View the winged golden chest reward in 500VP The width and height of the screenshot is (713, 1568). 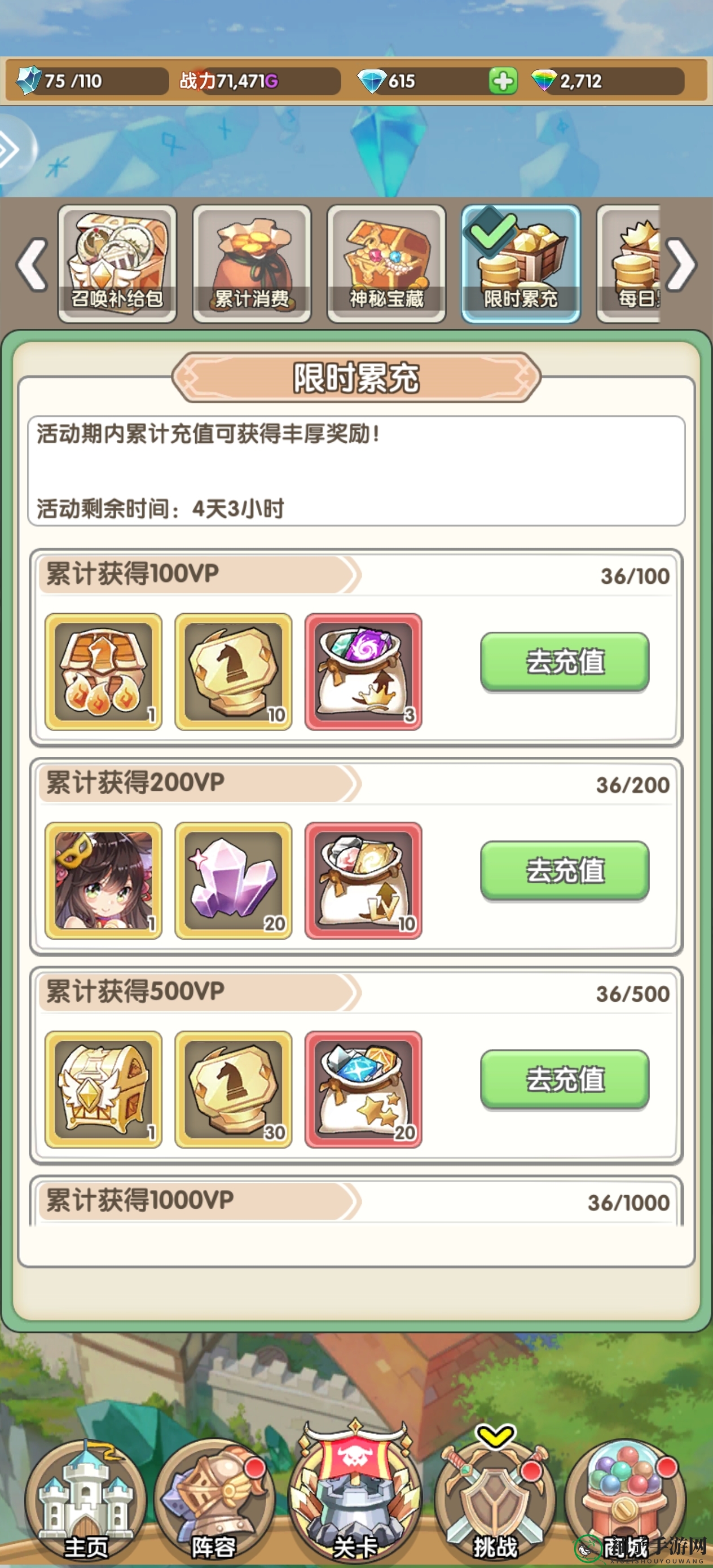coord(104,1089)
